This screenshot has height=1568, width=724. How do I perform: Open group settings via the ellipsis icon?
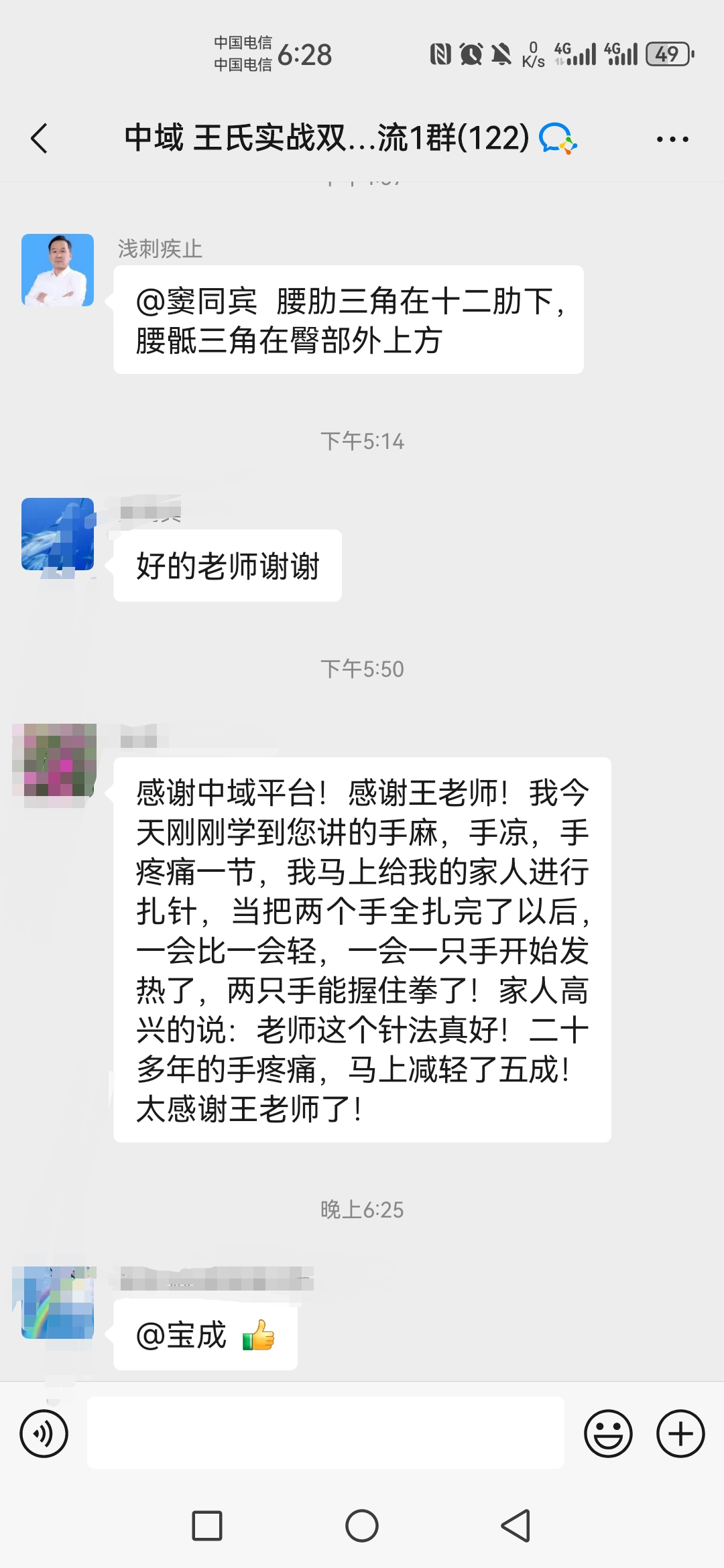pyautogui.click(x=672, y=139)
